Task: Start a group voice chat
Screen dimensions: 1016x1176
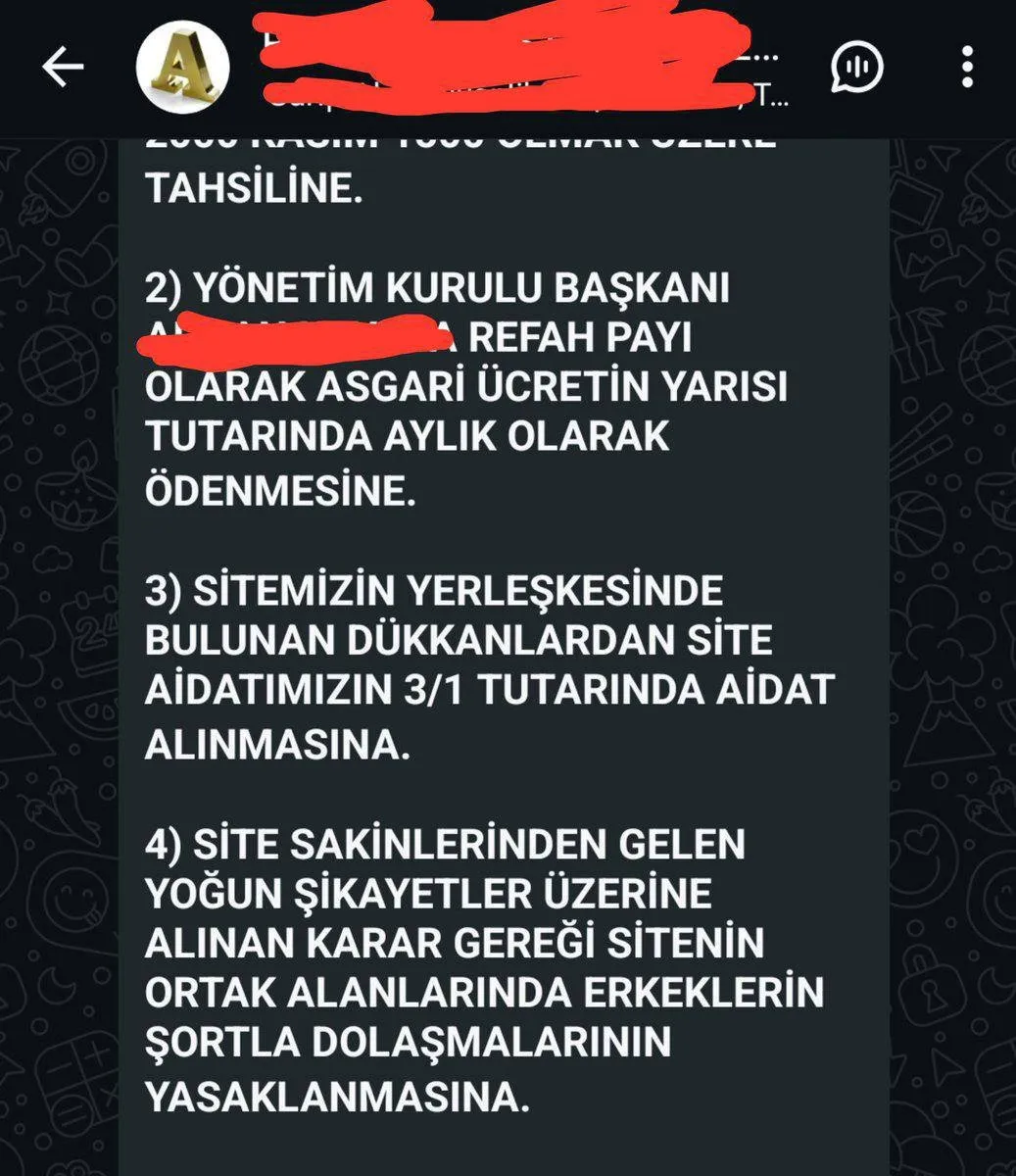Action: point(856,68)
